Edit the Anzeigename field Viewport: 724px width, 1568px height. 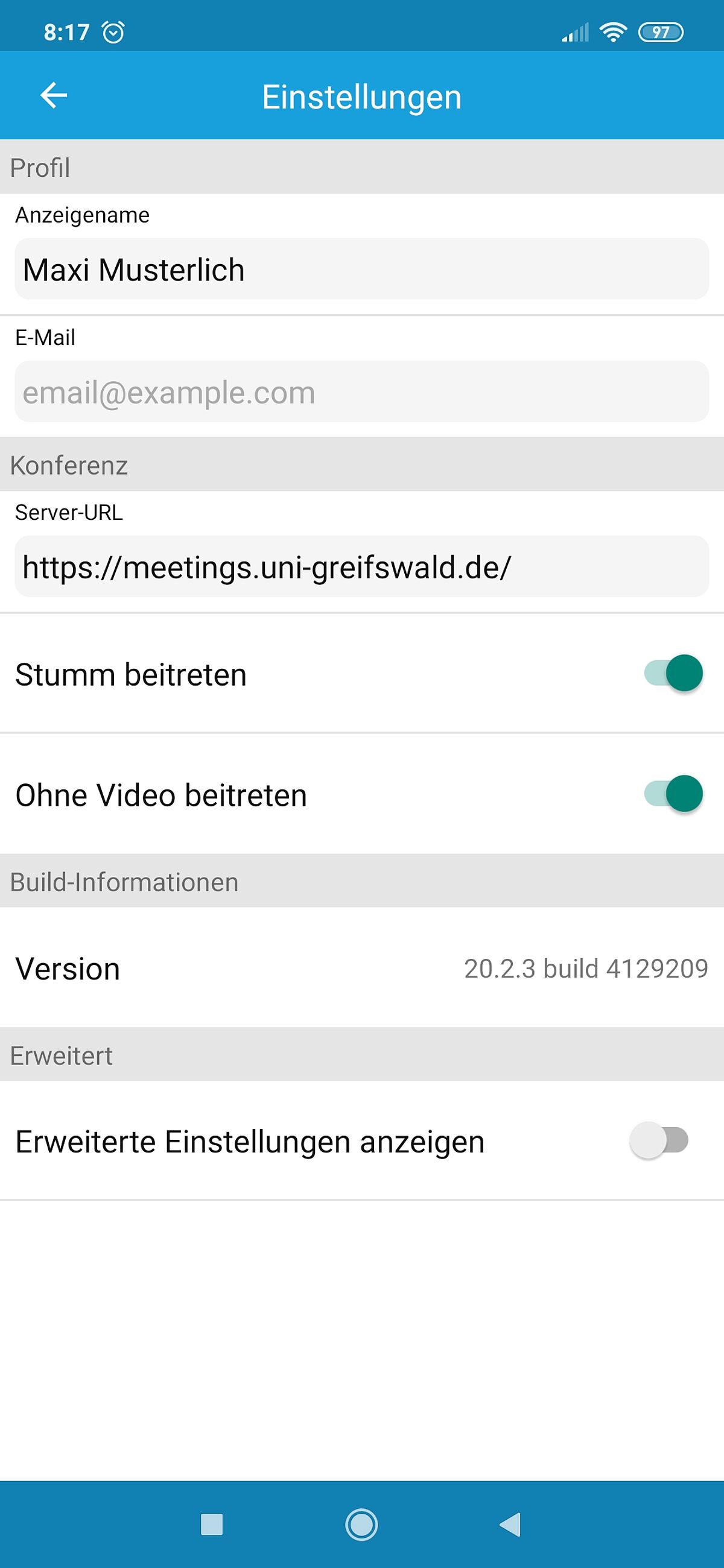pos(361,269)
